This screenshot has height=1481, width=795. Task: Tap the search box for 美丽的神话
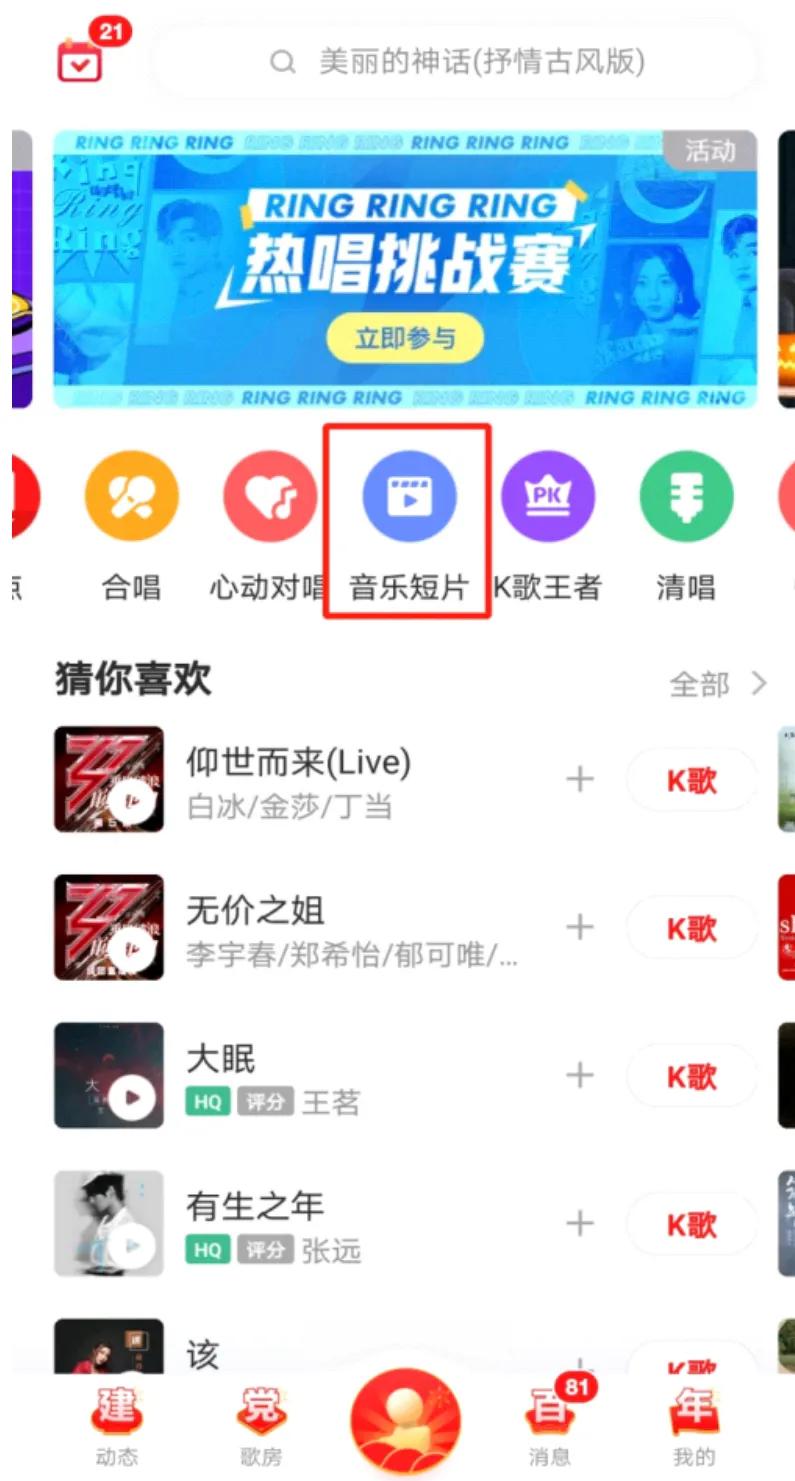tap(456, 62)
